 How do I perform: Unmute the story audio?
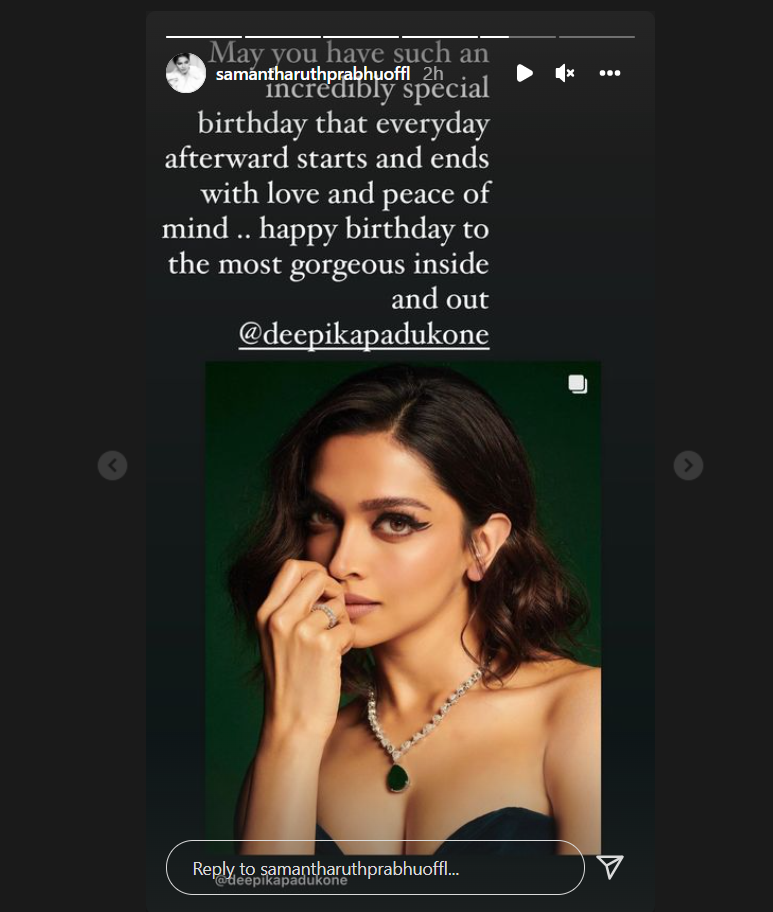[565, 73]
